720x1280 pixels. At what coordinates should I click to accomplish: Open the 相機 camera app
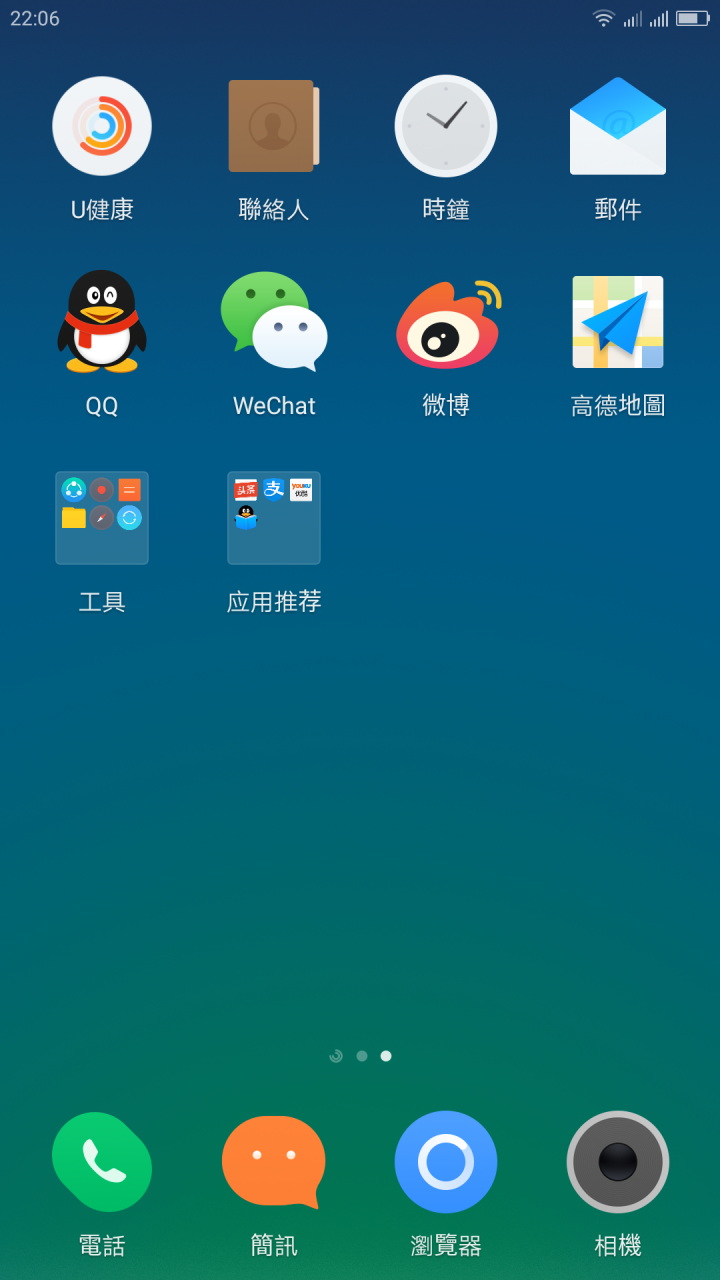(617, 1163)
